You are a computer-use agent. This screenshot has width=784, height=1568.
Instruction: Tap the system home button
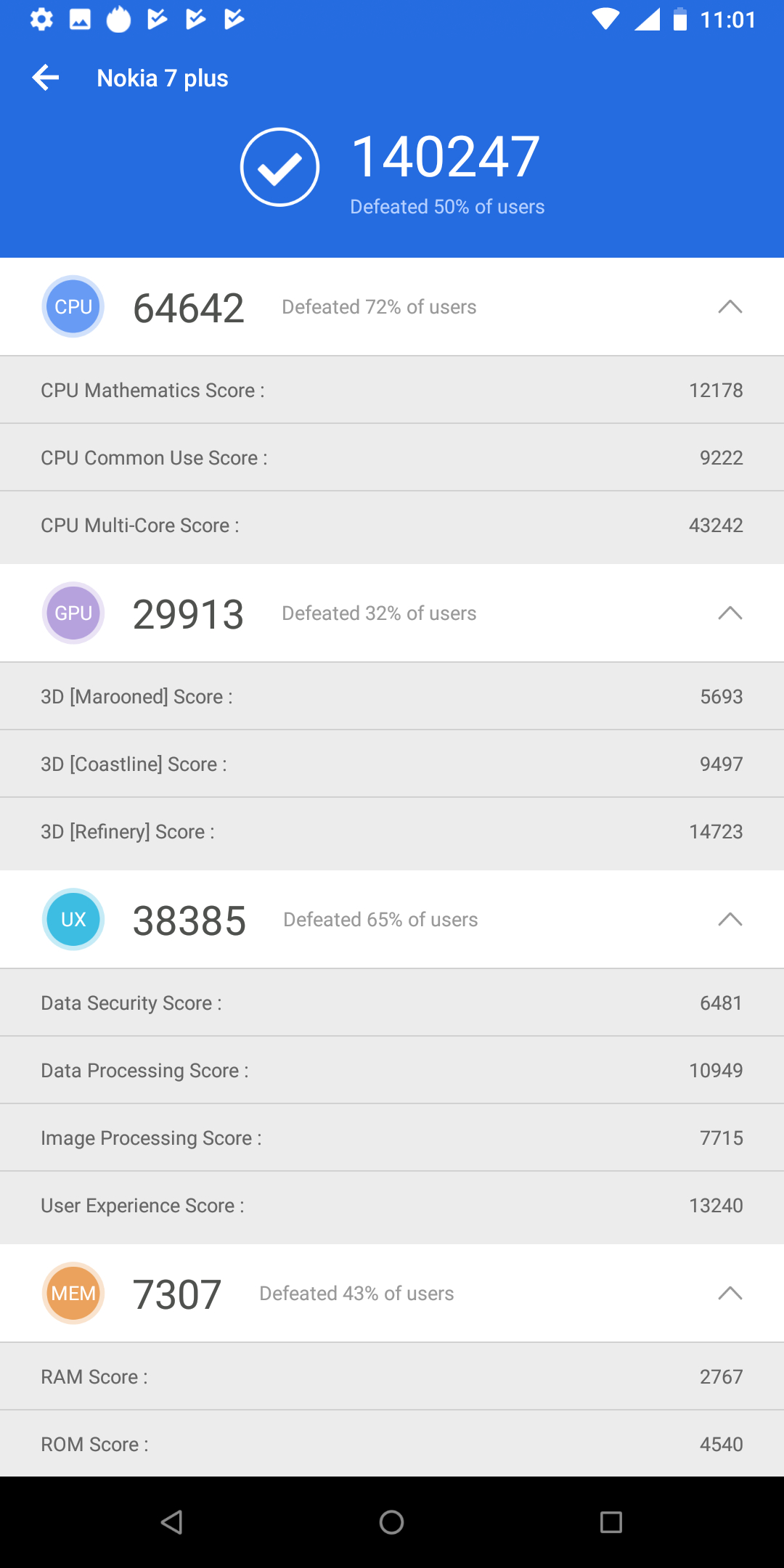pyautogui.click(x=392, y=1522)
